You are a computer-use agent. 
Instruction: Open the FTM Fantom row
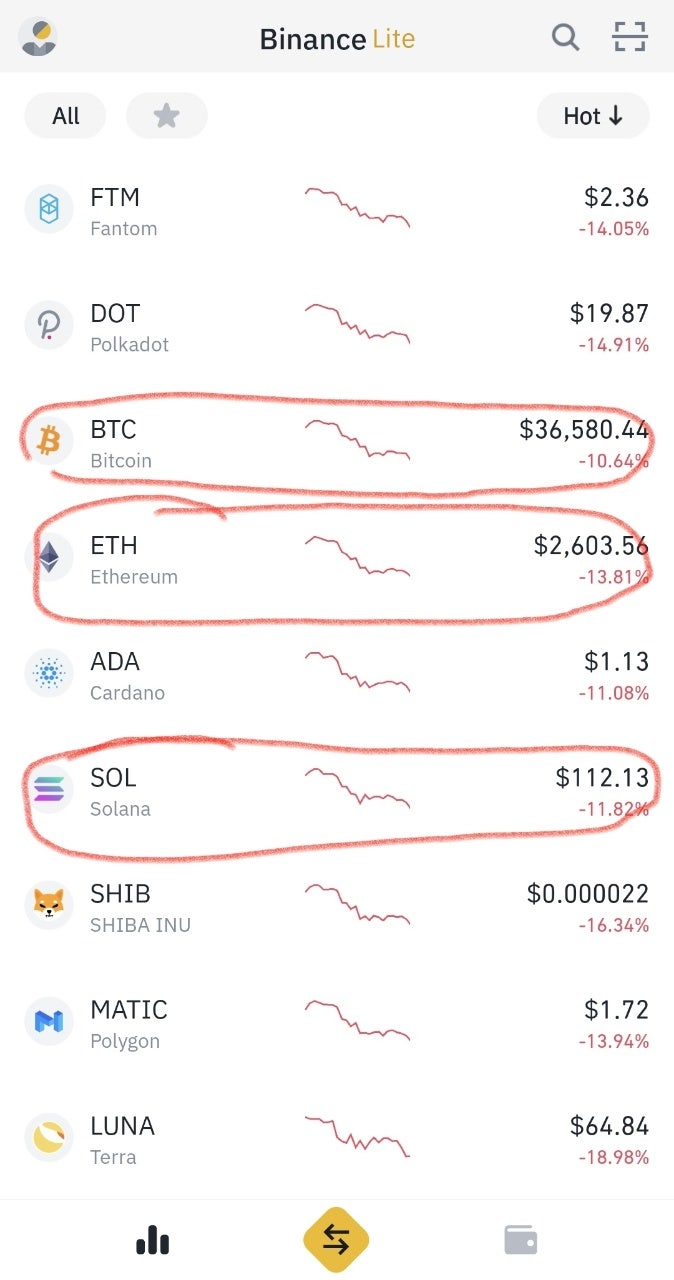[x=337, y=211]
